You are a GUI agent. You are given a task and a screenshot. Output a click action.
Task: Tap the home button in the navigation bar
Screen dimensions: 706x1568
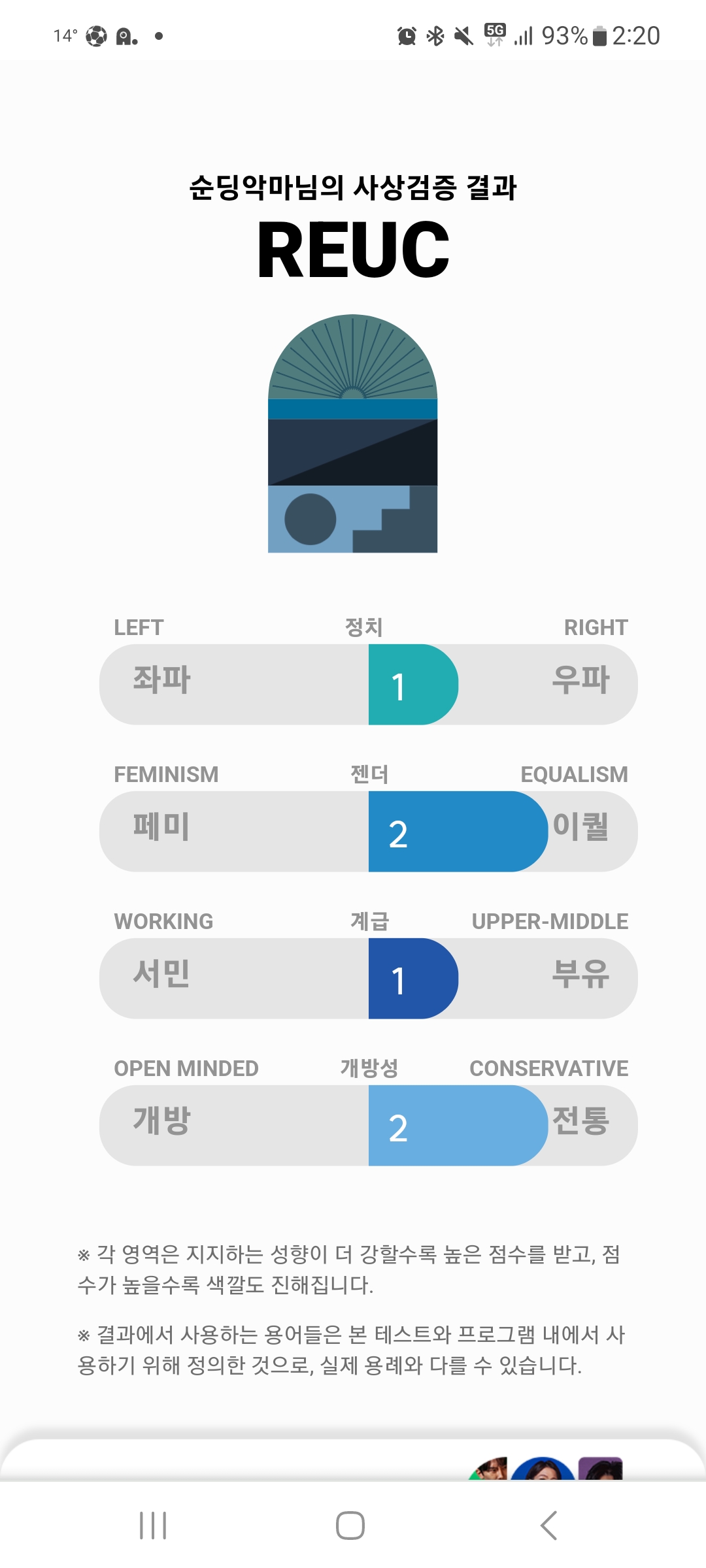click(350, 1526)
